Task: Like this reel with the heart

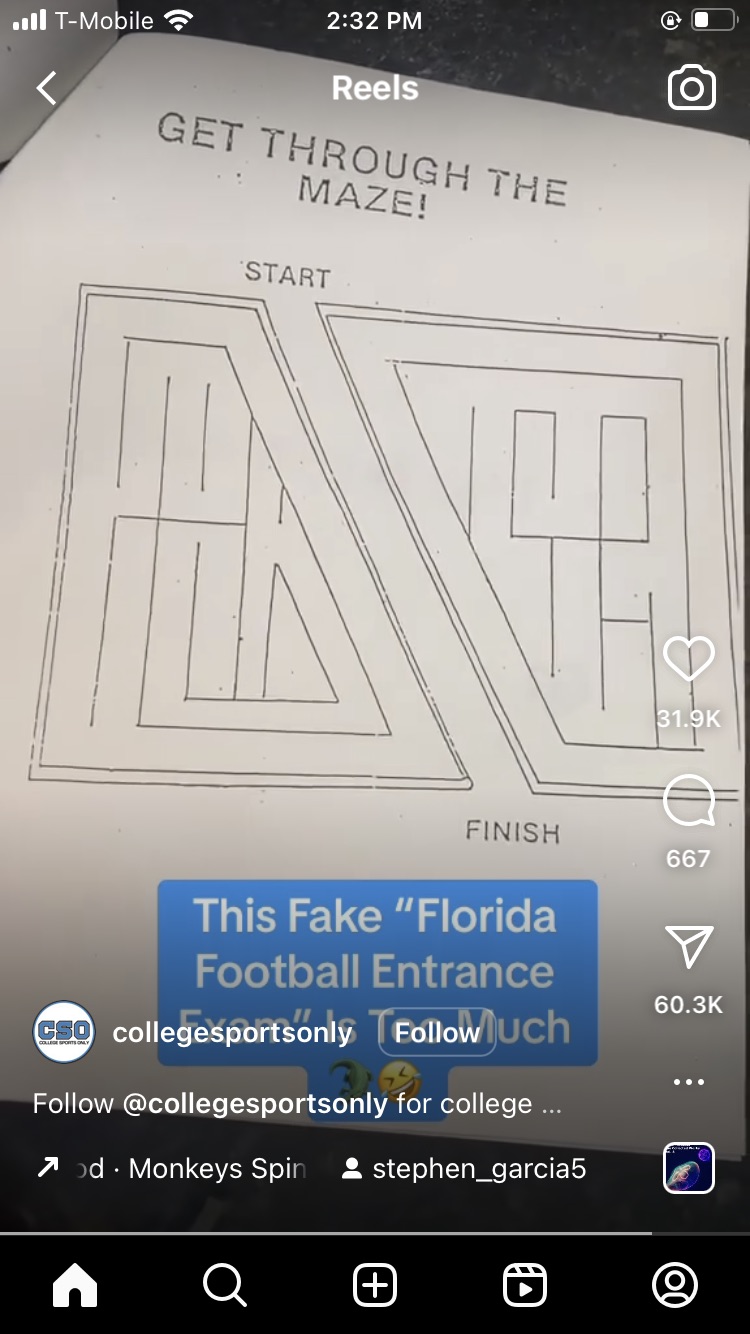Action: (x=688, y=660)
